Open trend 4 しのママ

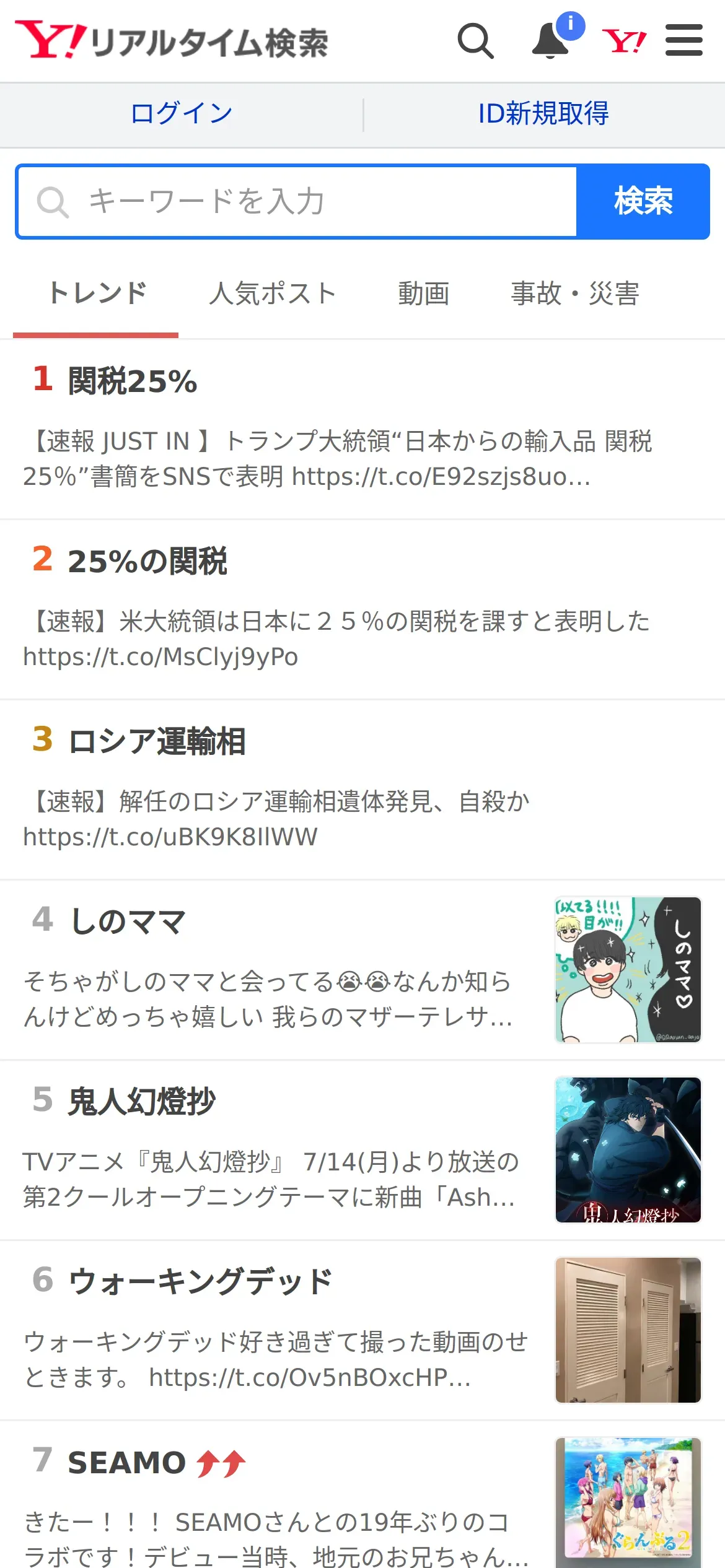pyautogui.click(x=362, y=970)
